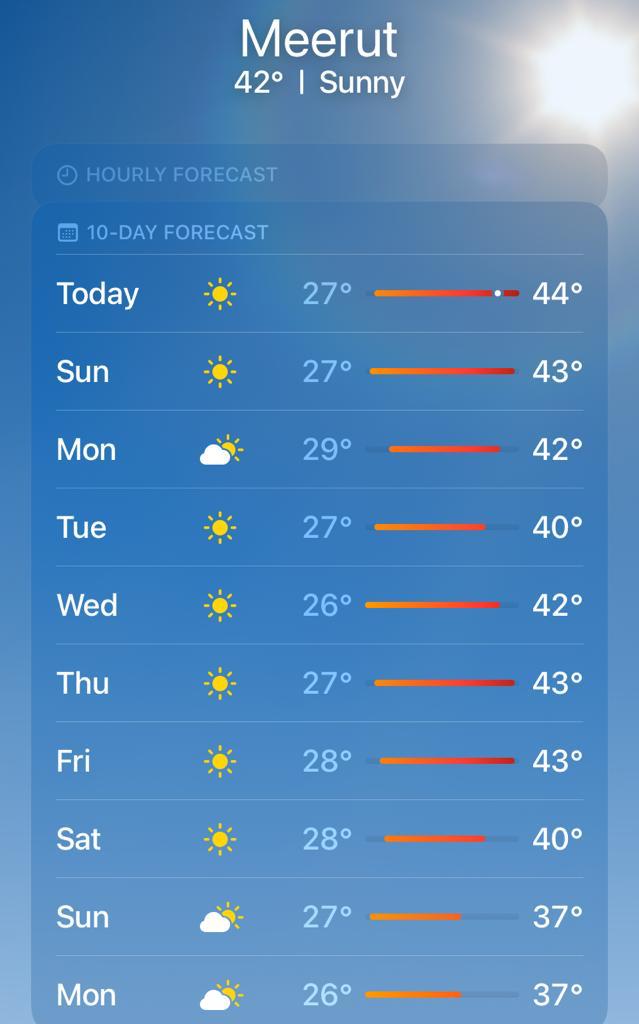639x1024 pixels.
Task: Open the Hourly Forecast card
Action: (x=319, y=175)
